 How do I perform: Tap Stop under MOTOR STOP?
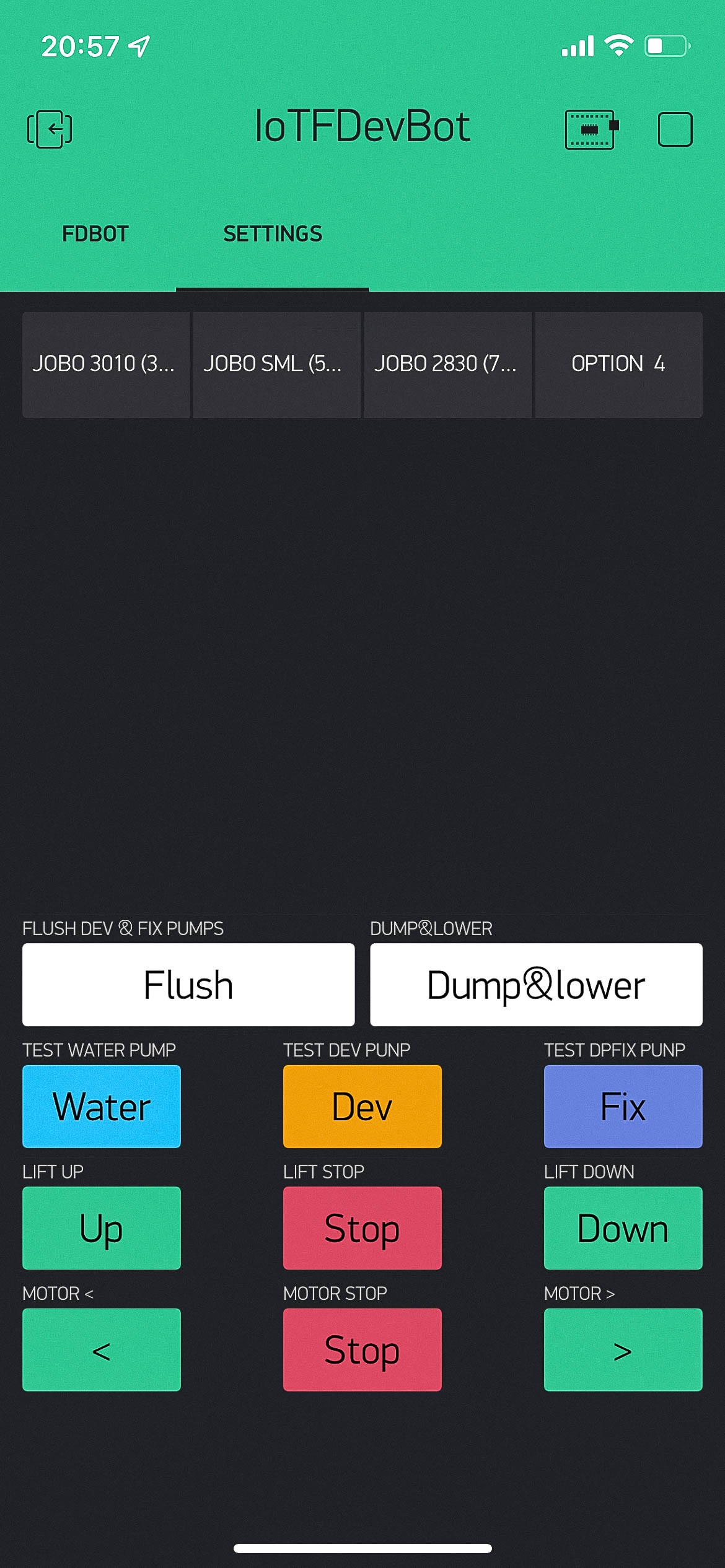coord(362,1349)
